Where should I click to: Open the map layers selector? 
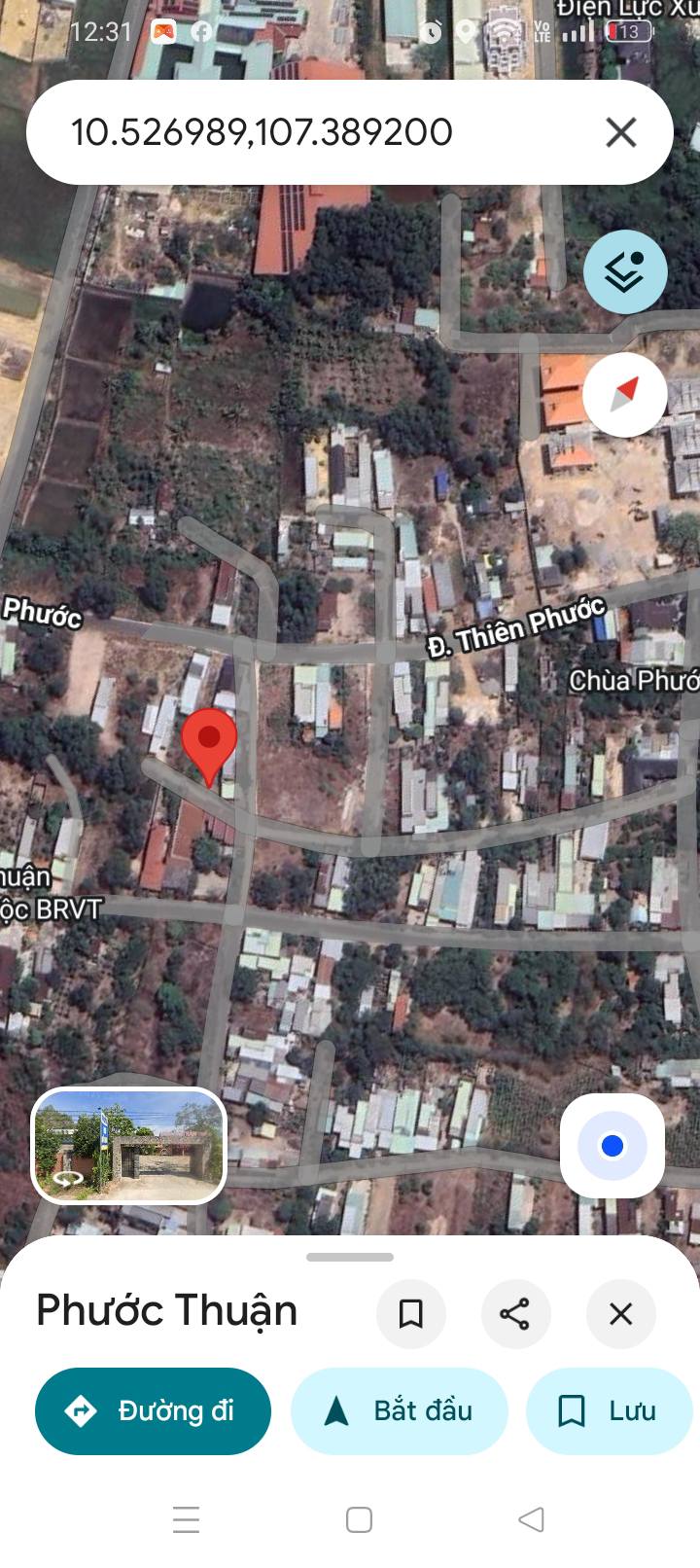click(x=624, y=272)
